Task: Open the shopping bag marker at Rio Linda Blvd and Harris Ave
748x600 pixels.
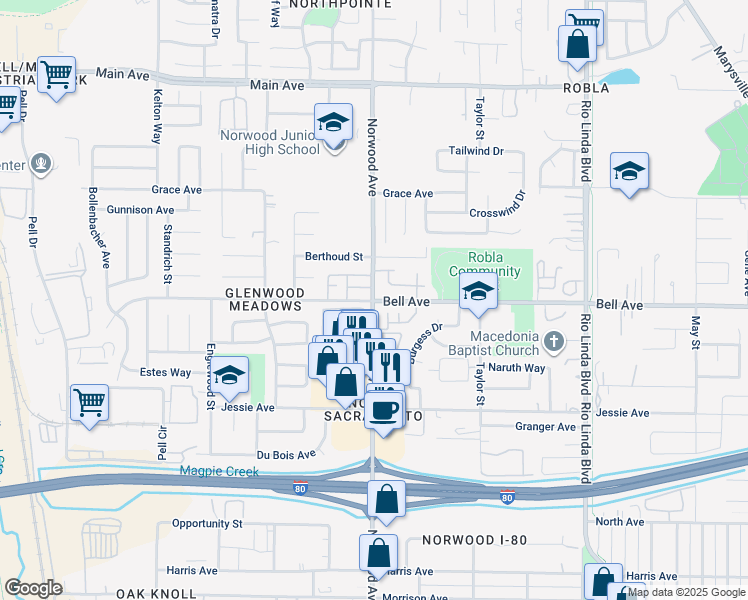Action: pyautogui.click(x=602, y=583)
